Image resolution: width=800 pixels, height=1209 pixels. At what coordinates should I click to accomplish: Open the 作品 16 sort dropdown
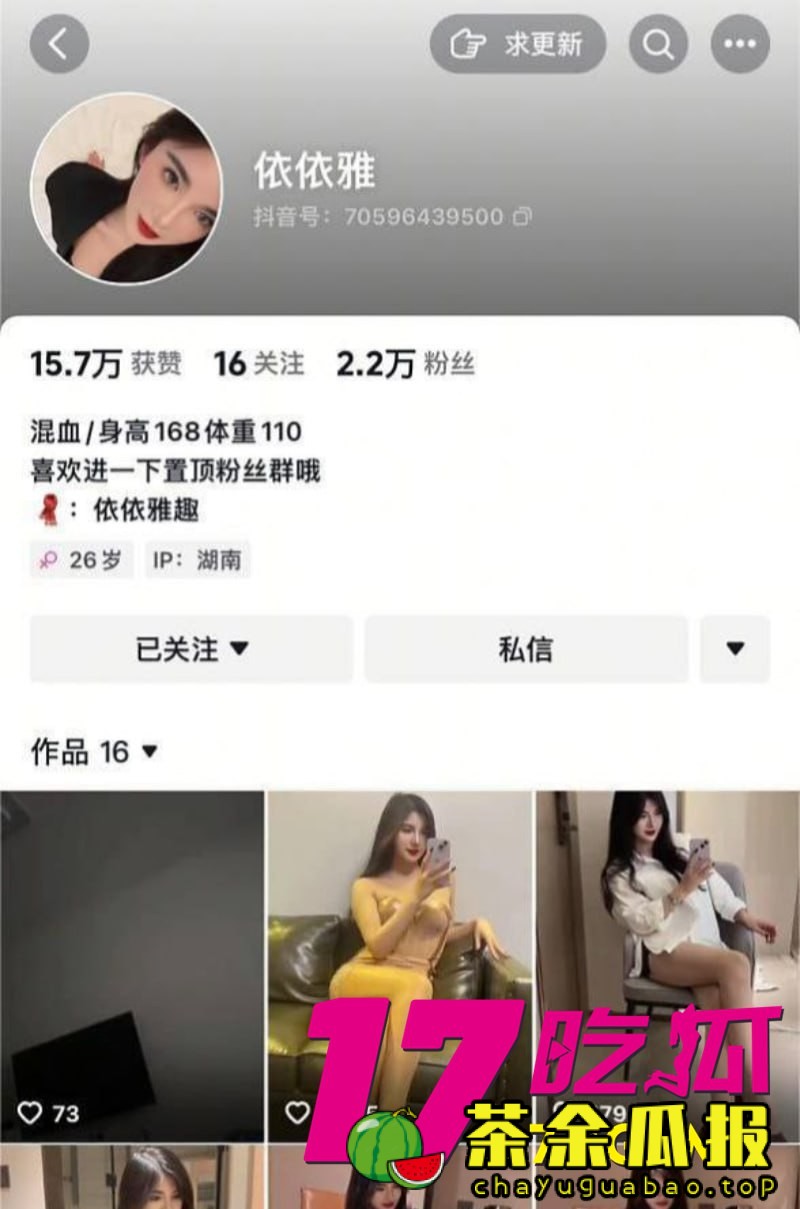pyautogui.click(x=95, y=751)
